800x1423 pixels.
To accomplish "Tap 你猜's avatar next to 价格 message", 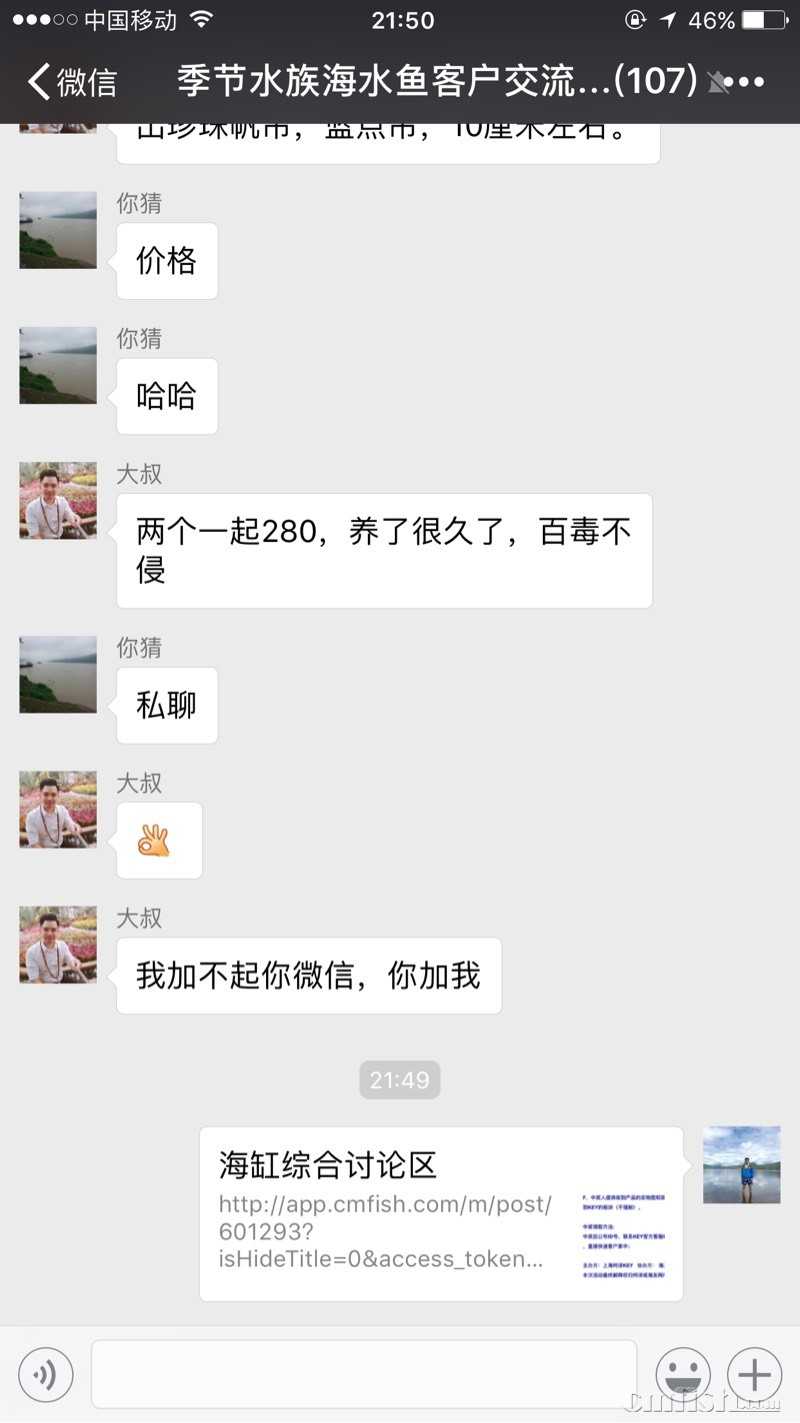I will coord(58,230).
